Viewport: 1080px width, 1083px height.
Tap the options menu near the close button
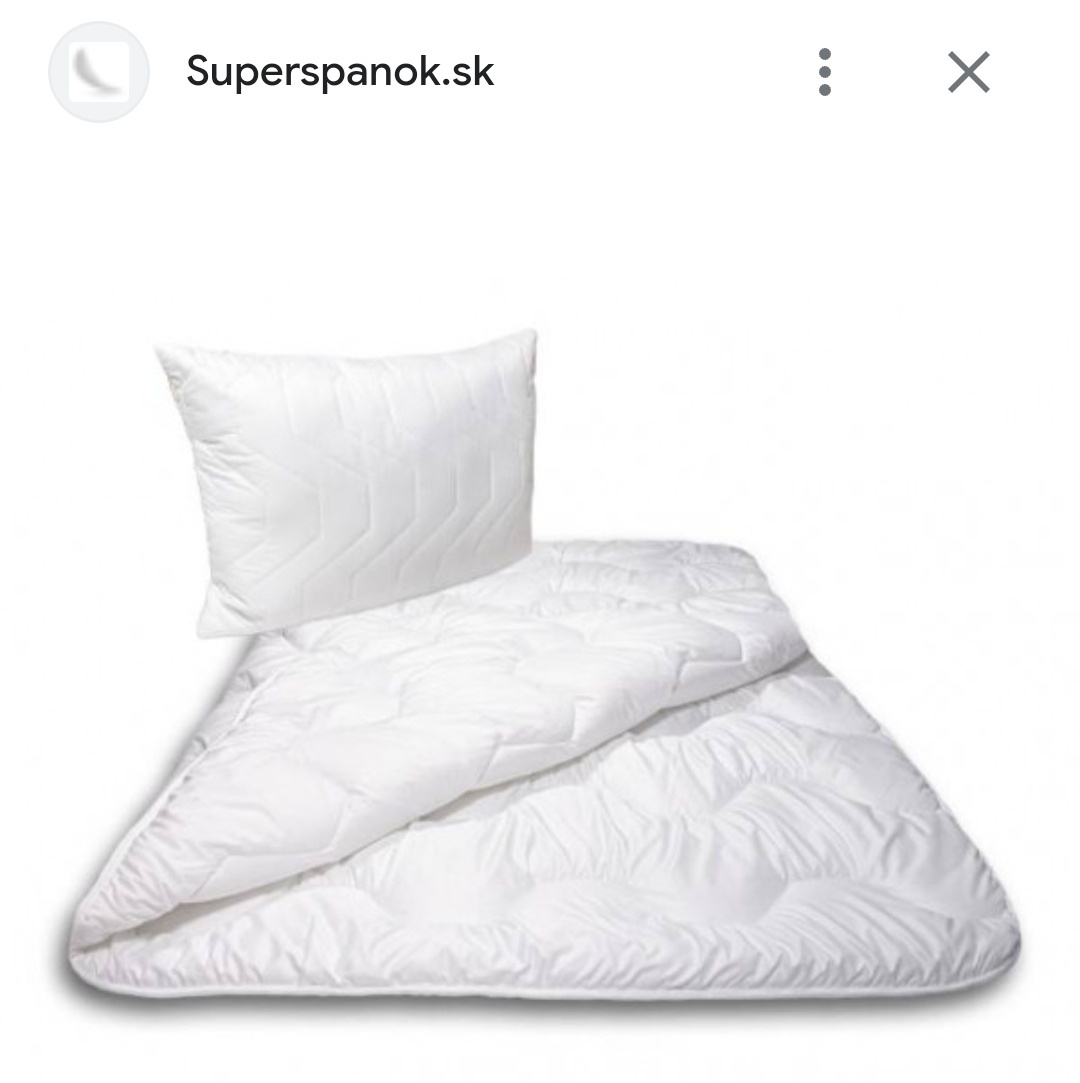(x=825, y=74)
